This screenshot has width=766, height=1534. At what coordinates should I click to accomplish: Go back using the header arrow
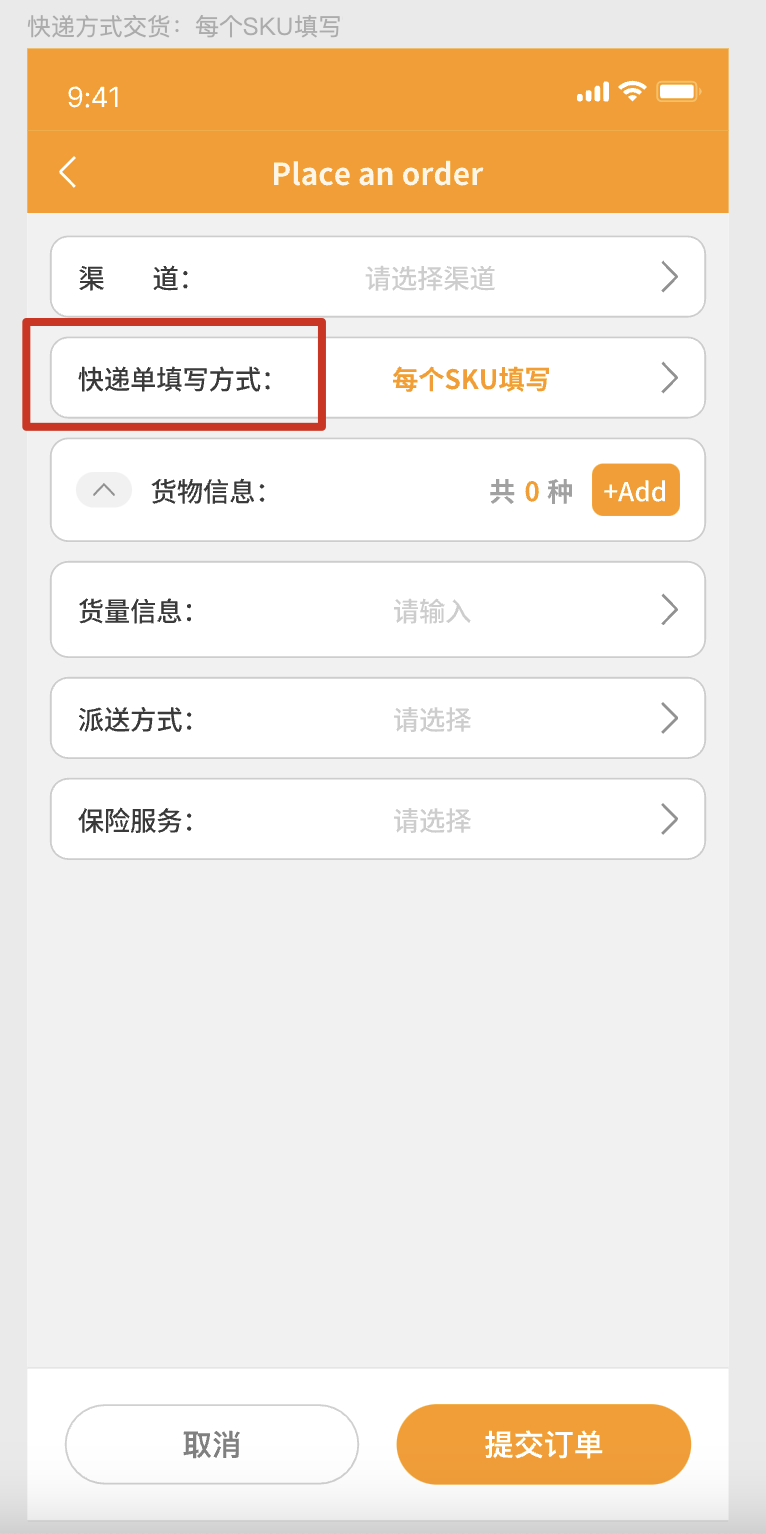67,172
